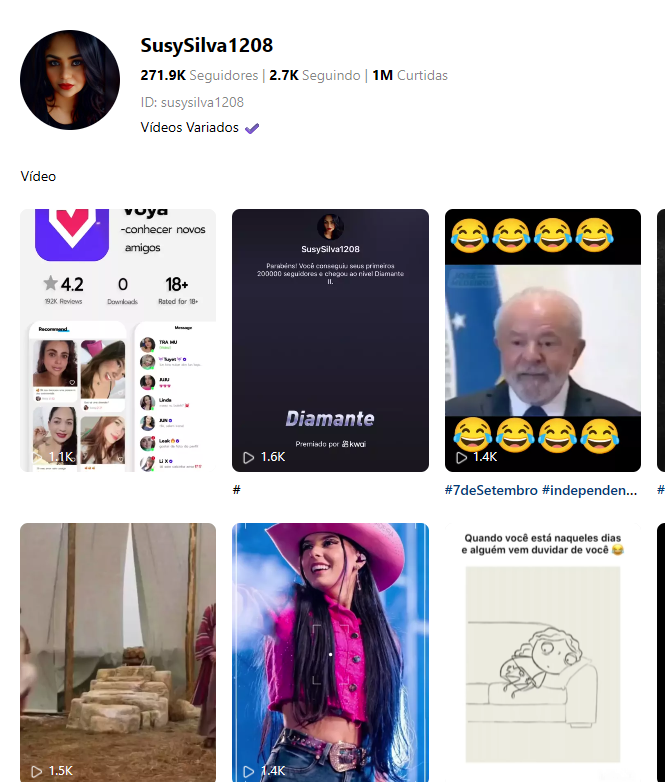Open the laughing emojis video with 1.4K plays
The height and width of the screenshot is (782, 665).
[542, 340]
